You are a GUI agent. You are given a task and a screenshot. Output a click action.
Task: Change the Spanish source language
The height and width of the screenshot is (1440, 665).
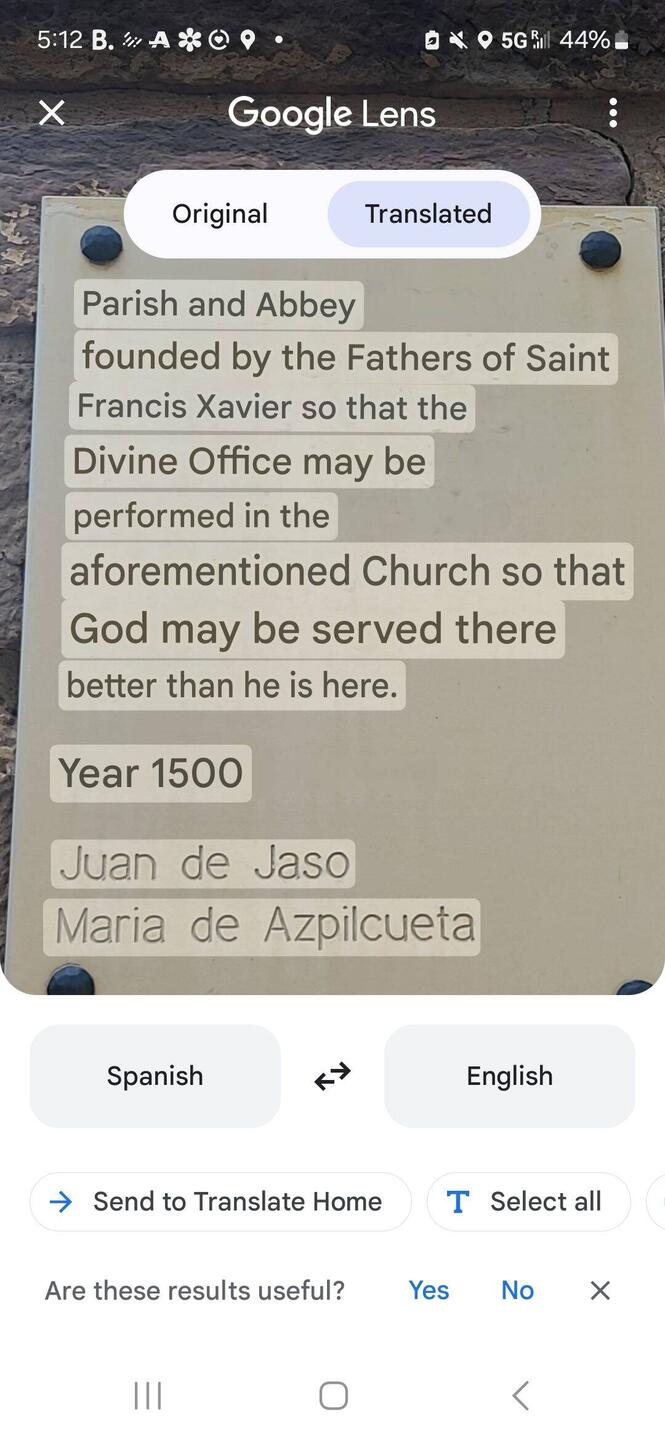coord(155,1076)
